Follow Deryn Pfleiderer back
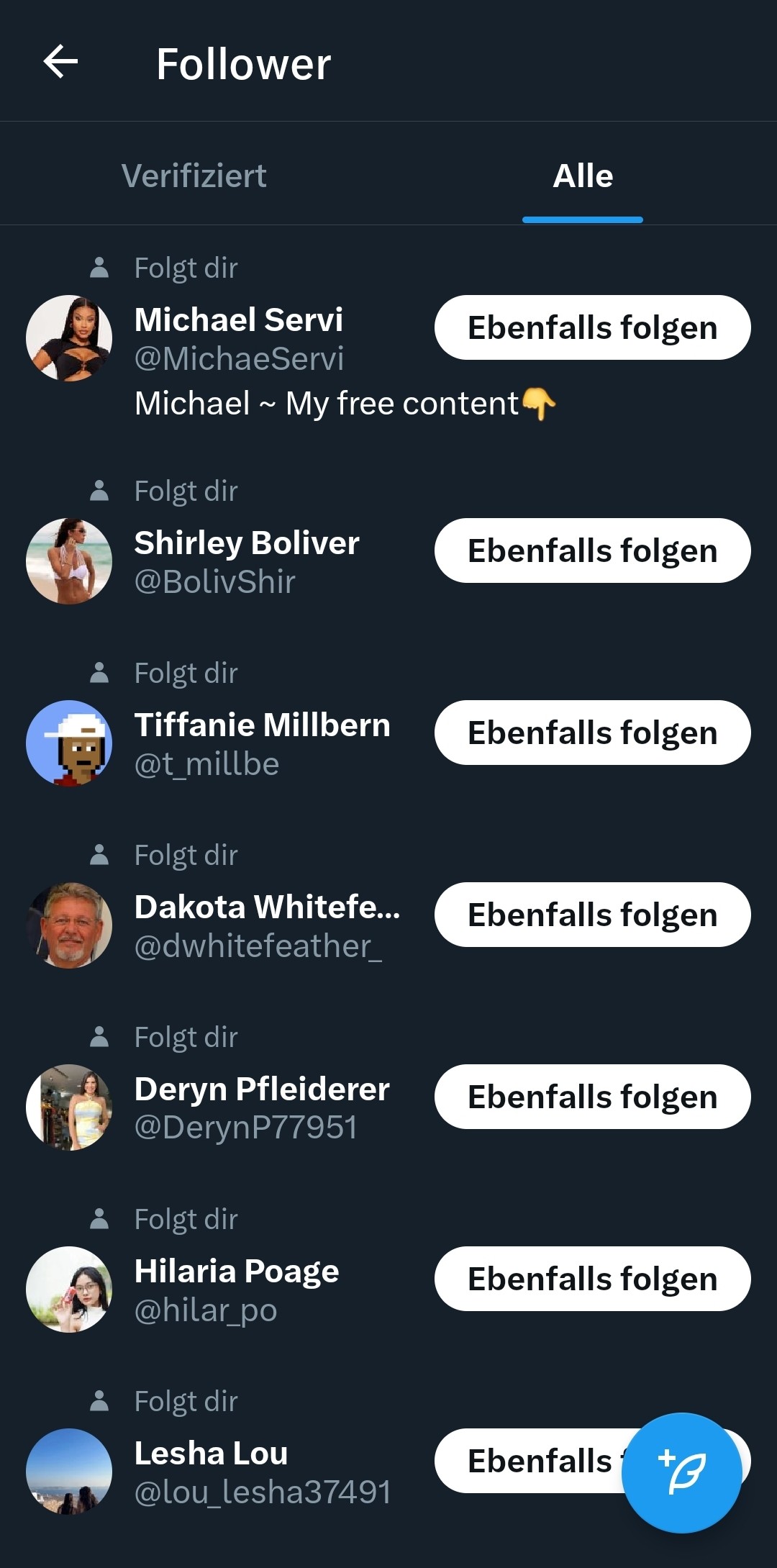This screenshot has width=777, height=1568. click(x=592, y=1097)
